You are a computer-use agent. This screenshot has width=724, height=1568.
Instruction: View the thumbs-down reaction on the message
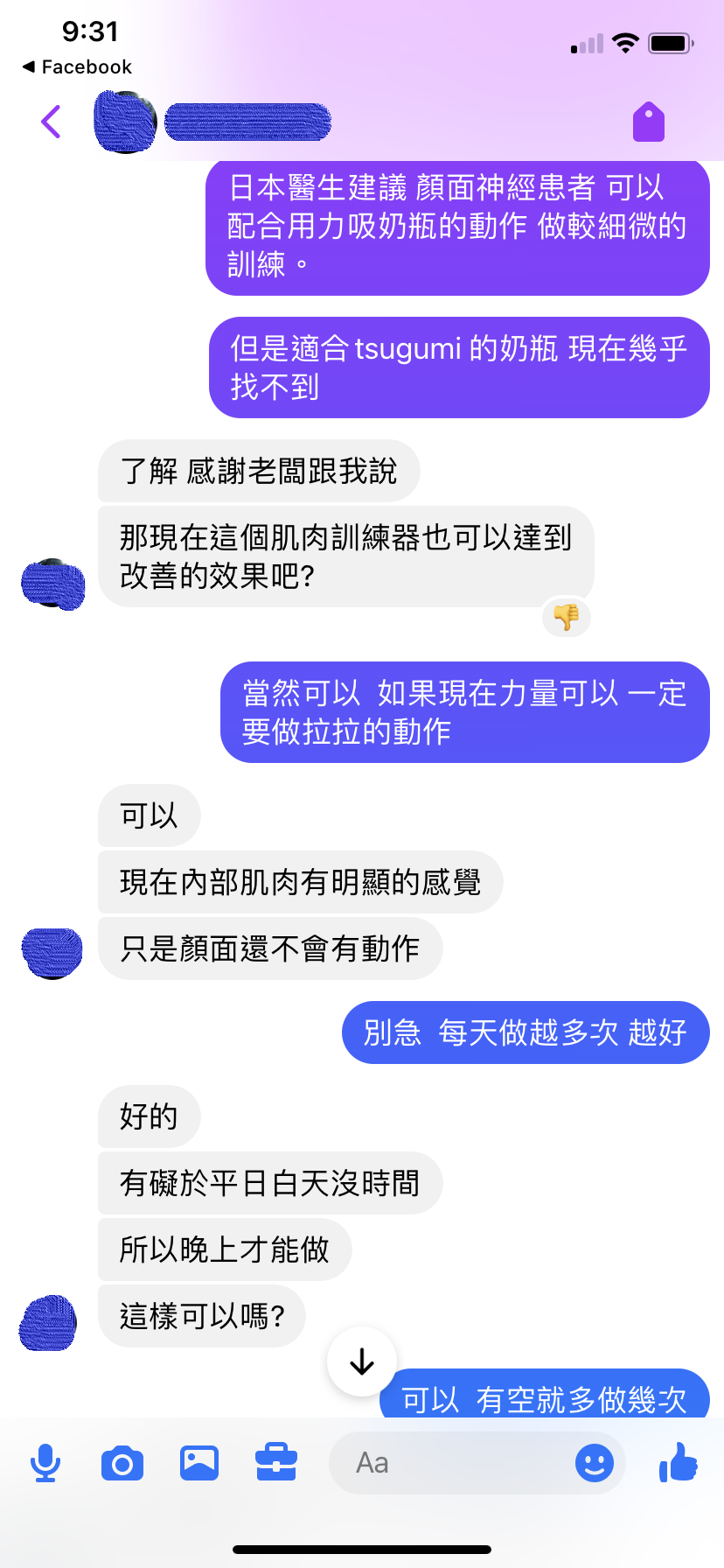pos(567,617)
